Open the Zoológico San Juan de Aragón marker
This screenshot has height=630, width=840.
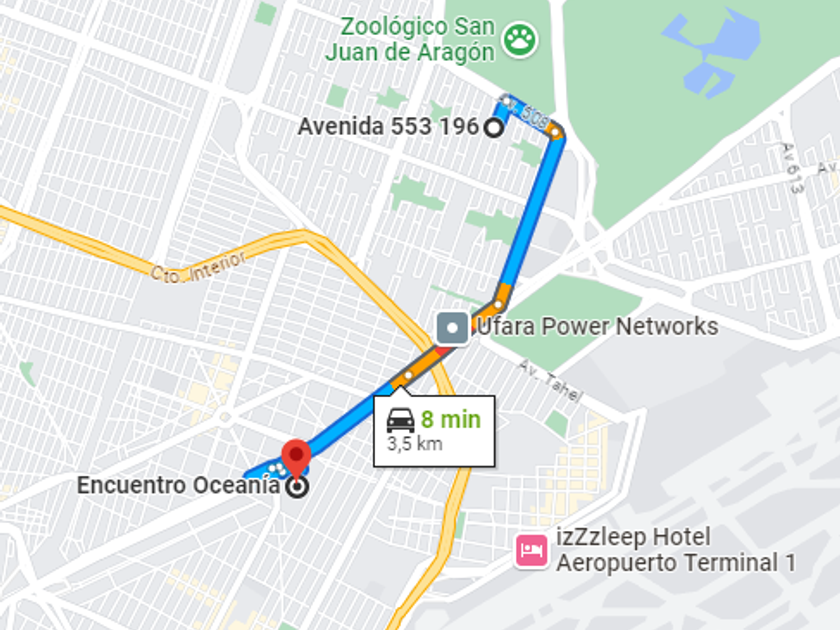click(519, 40)
